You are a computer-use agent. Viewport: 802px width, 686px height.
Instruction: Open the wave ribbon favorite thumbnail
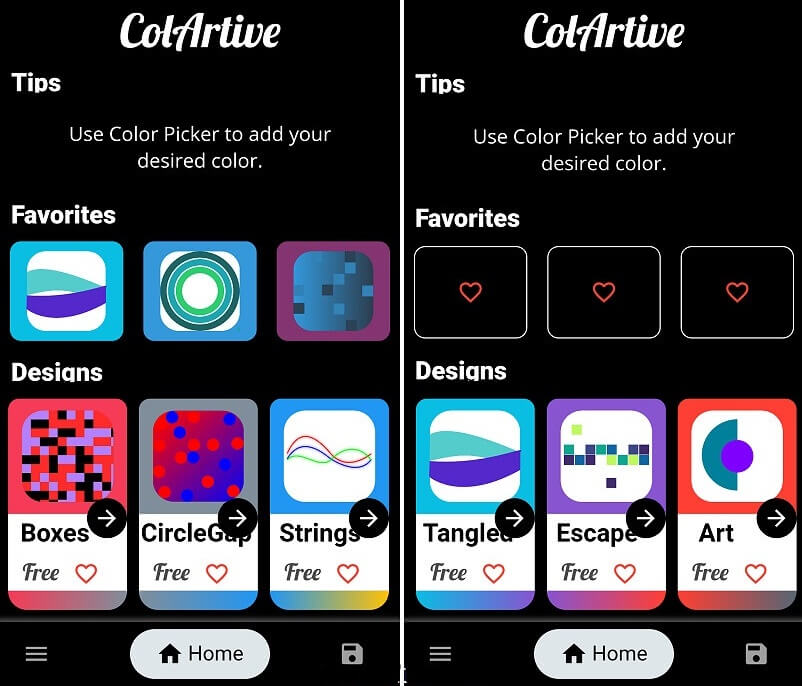click(66, 291)
